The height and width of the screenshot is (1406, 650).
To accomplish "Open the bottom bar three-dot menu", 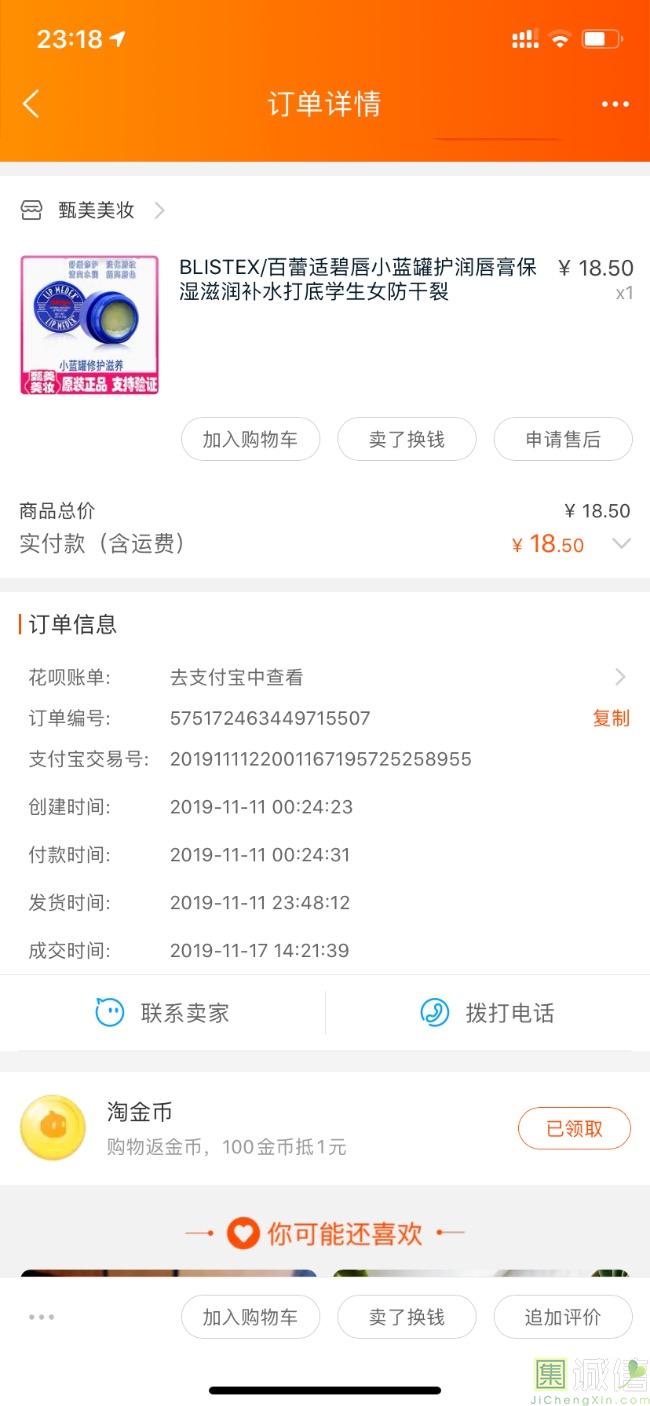I will 42,1317.
